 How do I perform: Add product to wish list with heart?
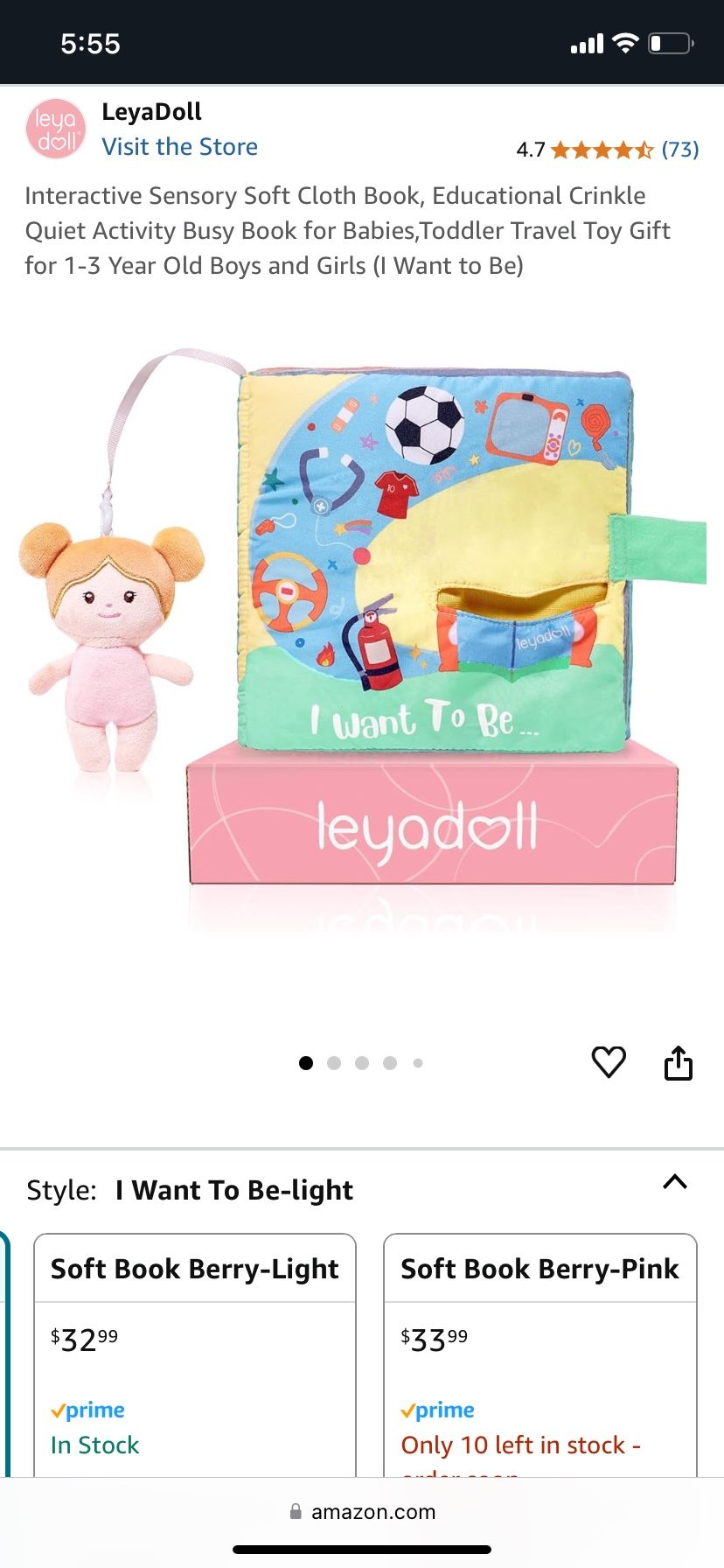point(609,1062)
